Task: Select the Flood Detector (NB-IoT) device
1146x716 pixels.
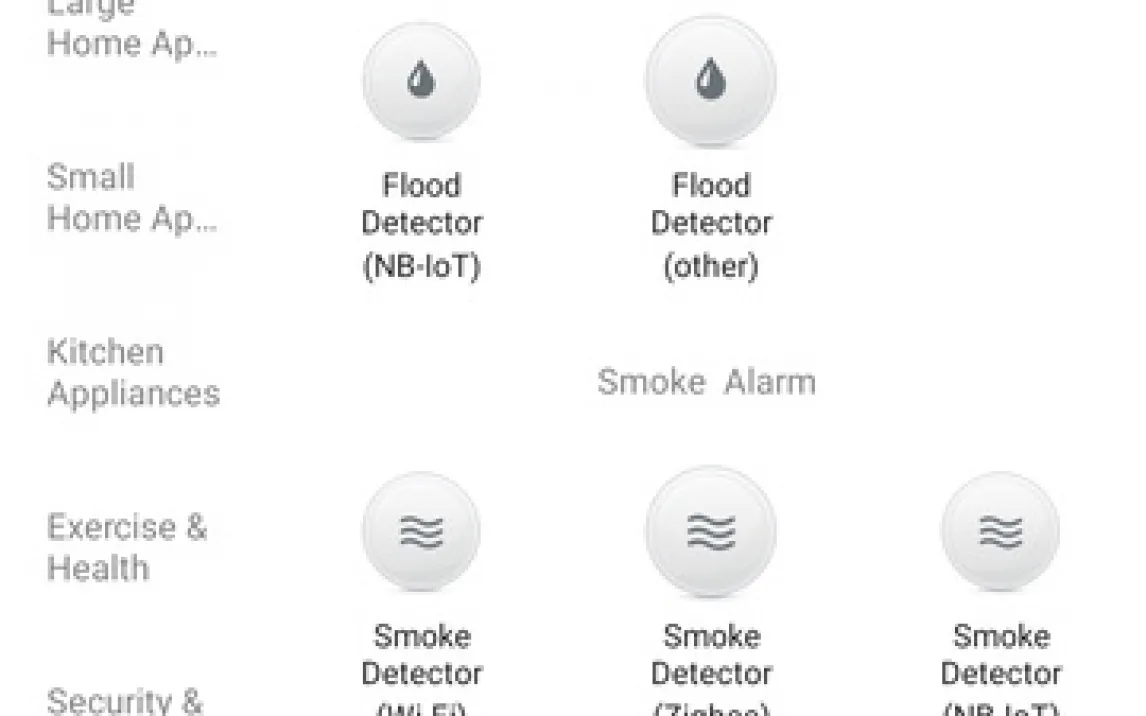Action: pyautogui.click(x=421, y=82)
